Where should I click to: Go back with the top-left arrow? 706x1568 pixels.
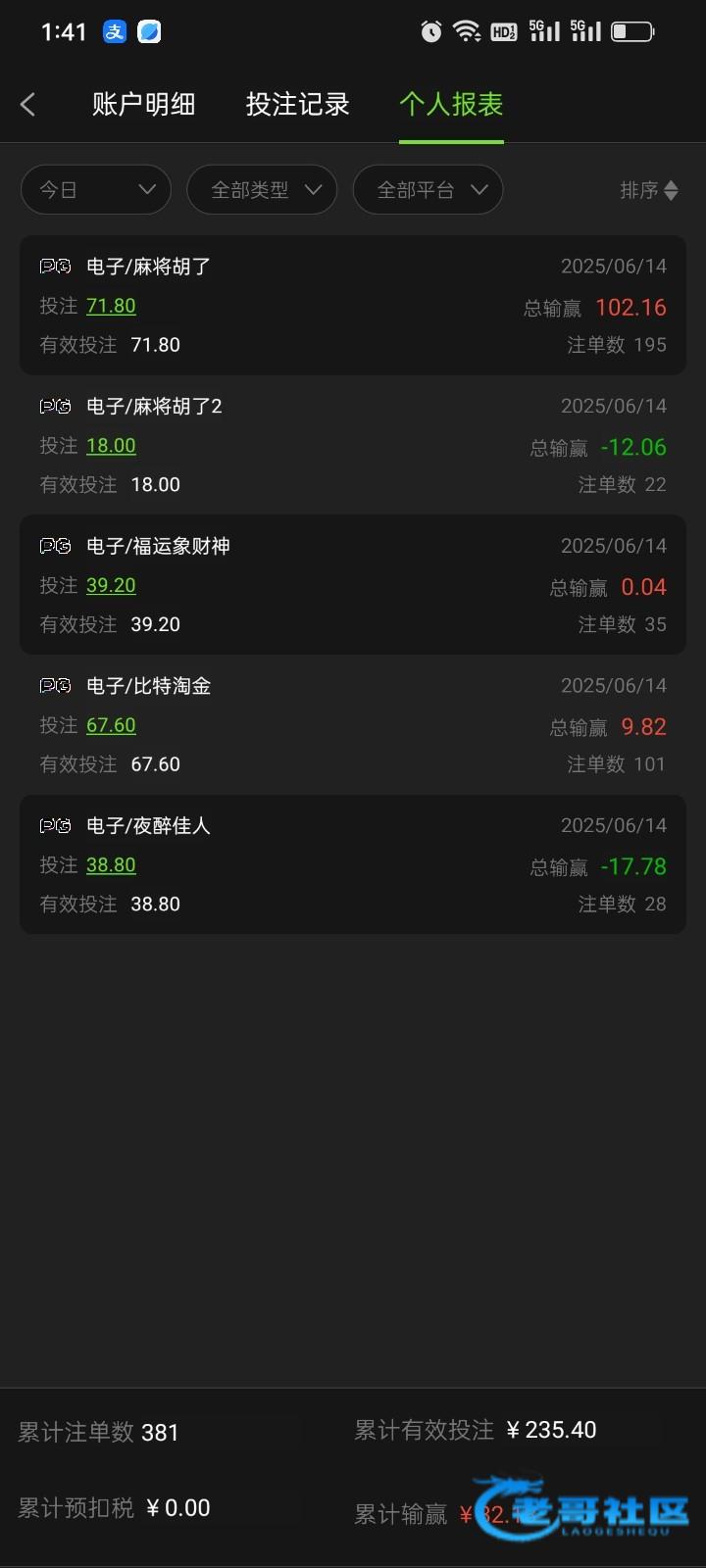[28, 105]
